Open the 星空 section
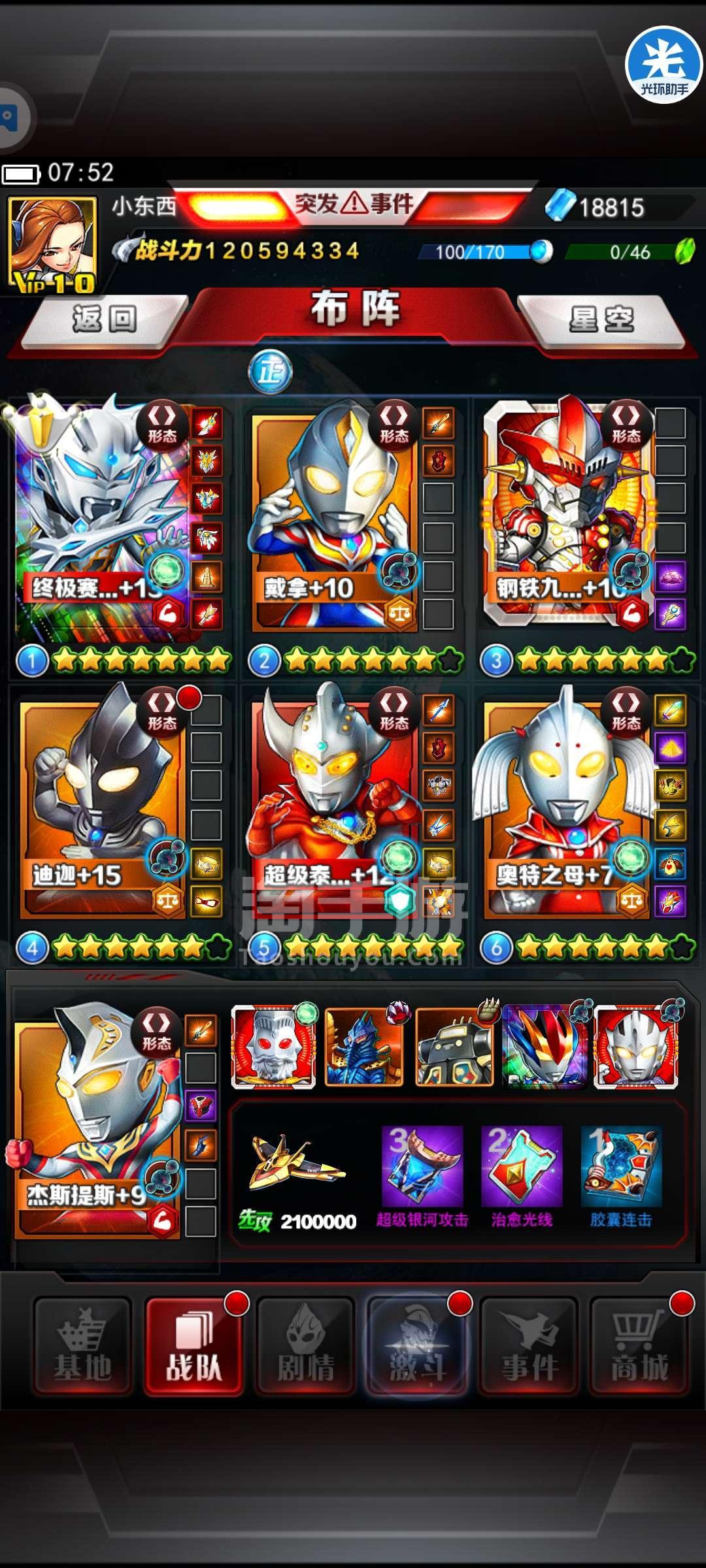 coord(601,319)
